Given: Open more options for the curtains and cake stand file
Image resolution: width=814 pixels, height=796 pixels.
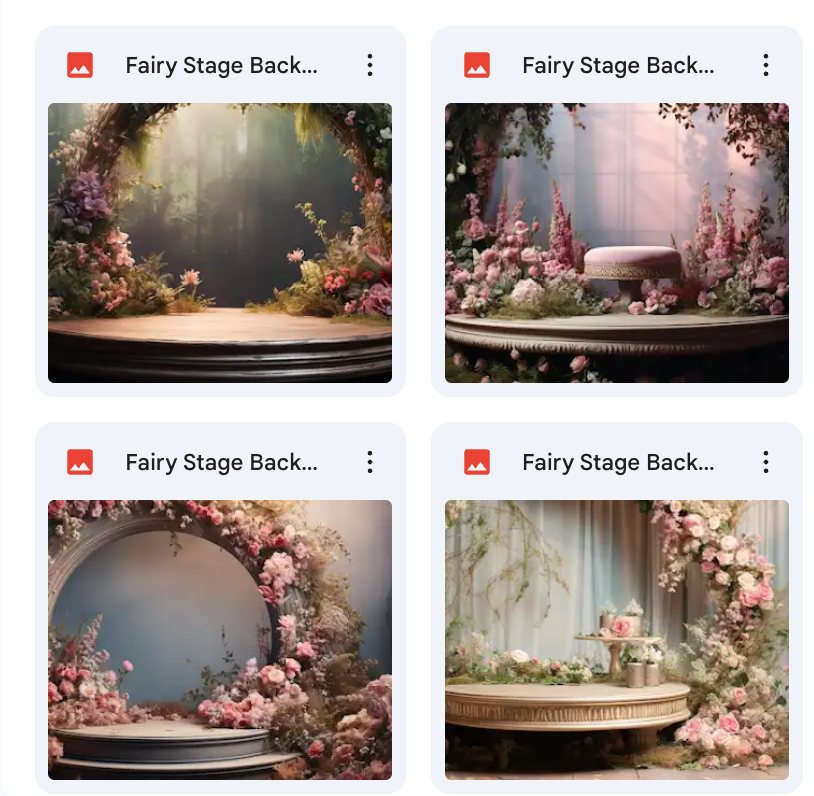Looking at the screenshot, I should (x=766, y=462).
